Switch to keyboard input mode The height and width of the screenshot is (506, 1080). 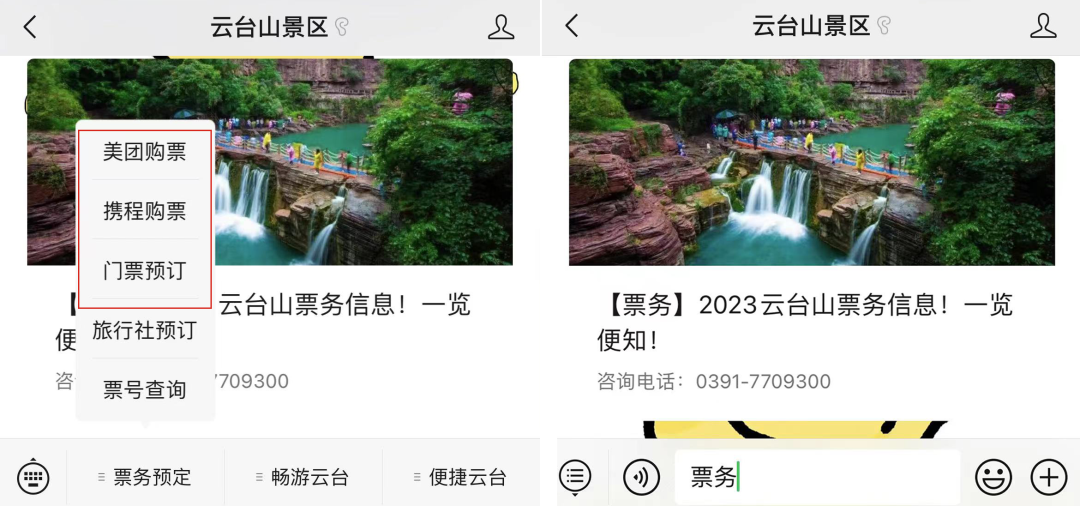point(33,477)
